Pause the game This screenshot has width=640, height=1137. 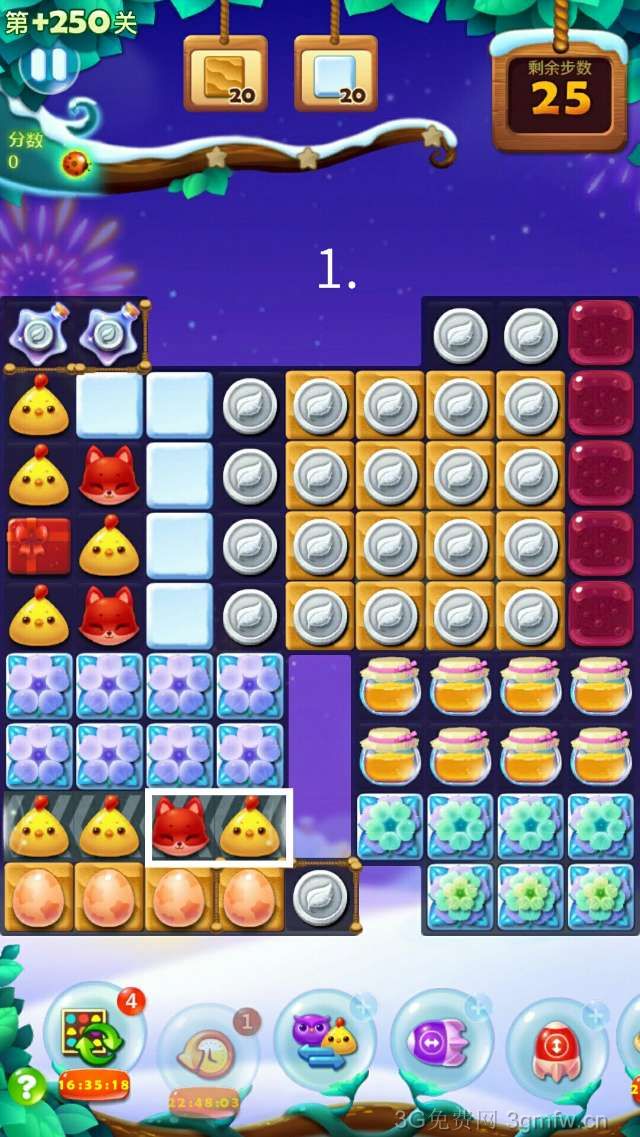point(47,64)
